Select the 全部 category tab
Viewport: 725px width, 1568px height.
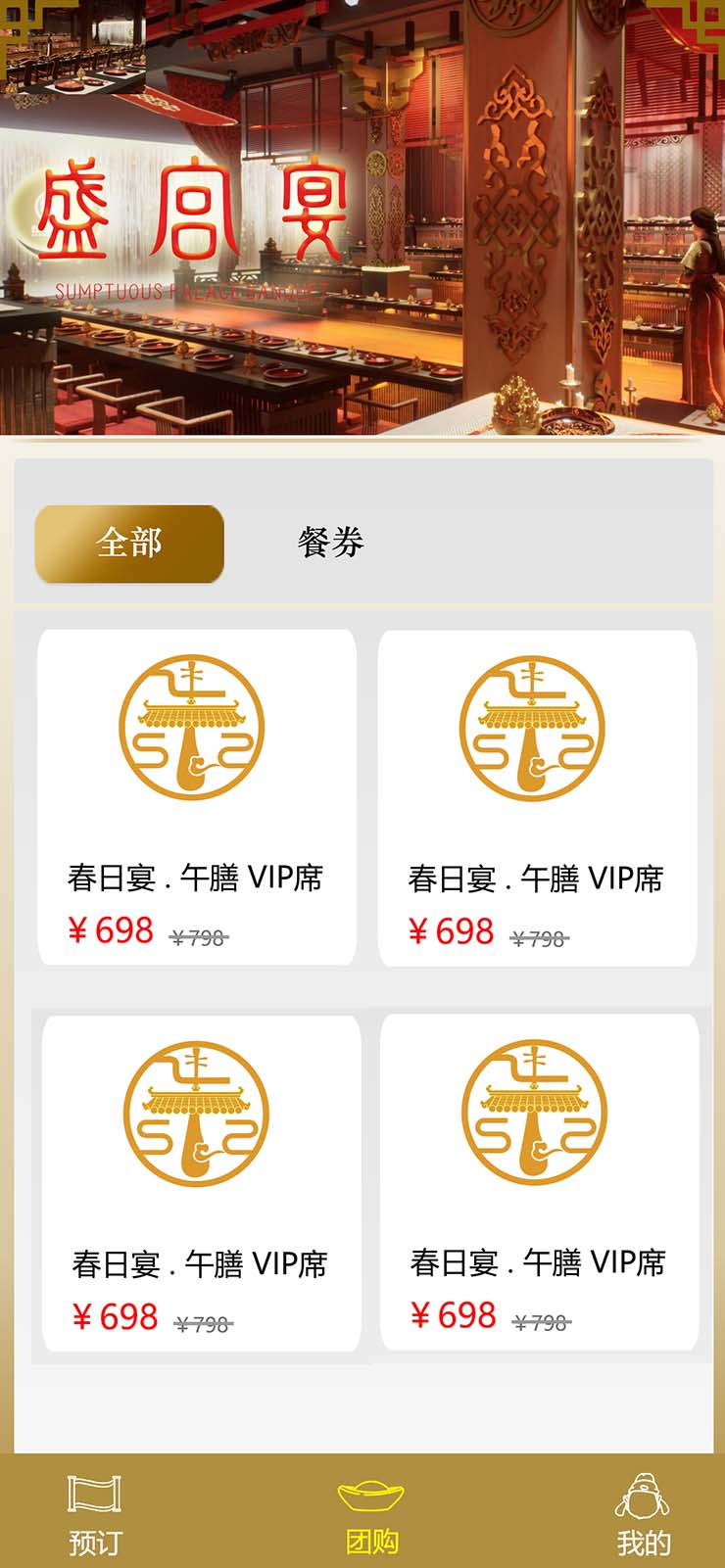[x=129, y=544]
